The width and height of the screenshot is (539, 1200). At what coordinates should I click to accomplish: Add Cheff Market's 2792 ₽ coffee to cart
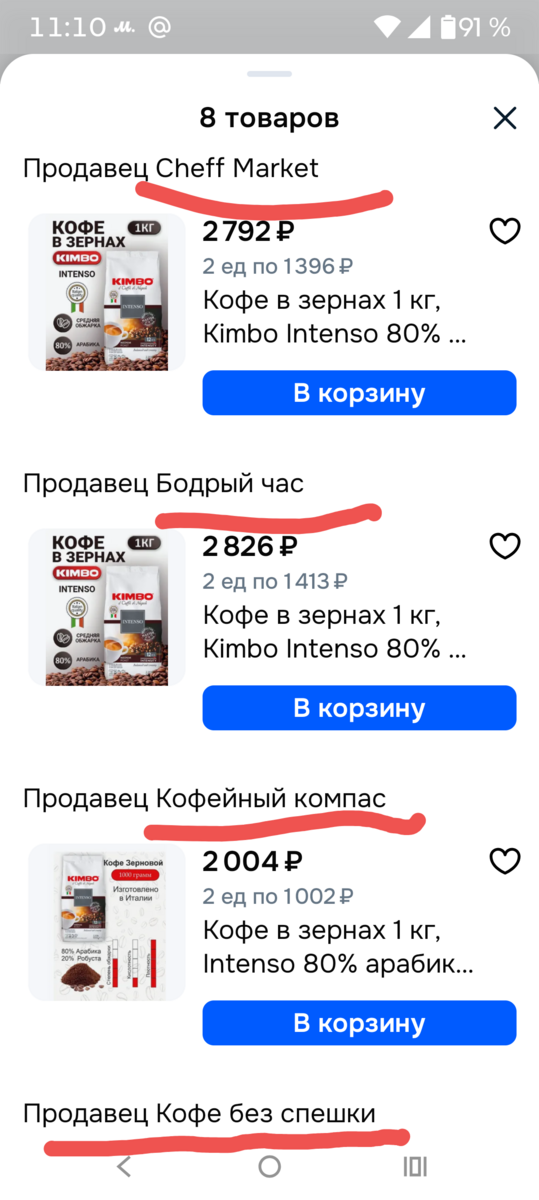(x=359, y=393)
